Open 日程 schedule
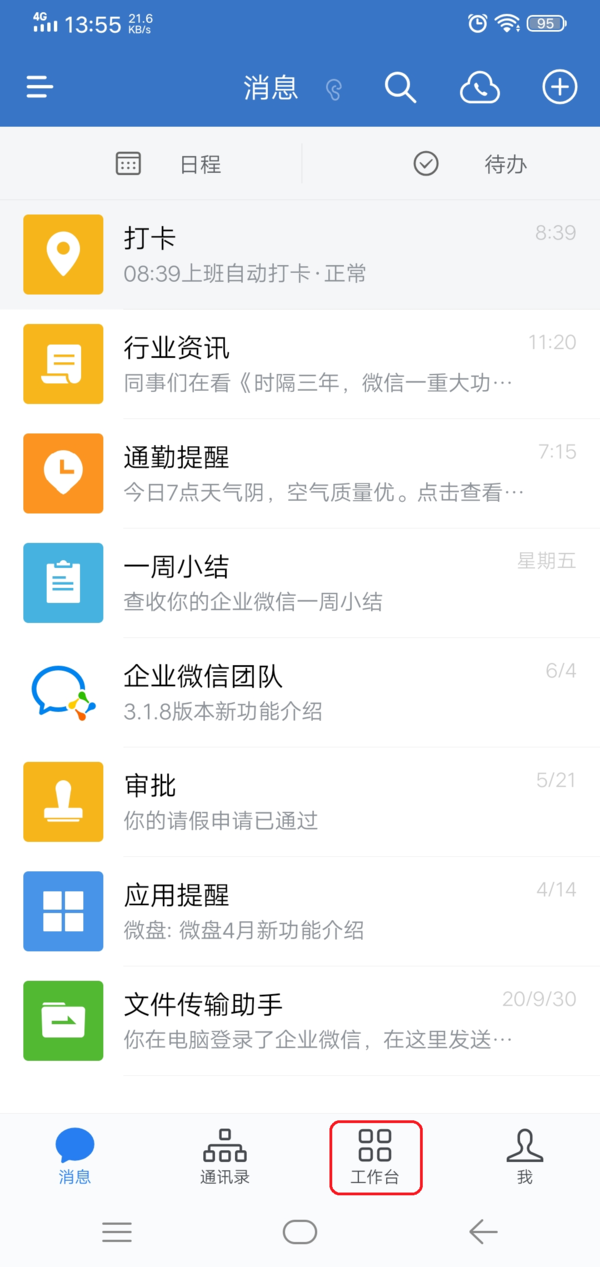This screenshot has height=1267, width=600. tap(170, 164)
